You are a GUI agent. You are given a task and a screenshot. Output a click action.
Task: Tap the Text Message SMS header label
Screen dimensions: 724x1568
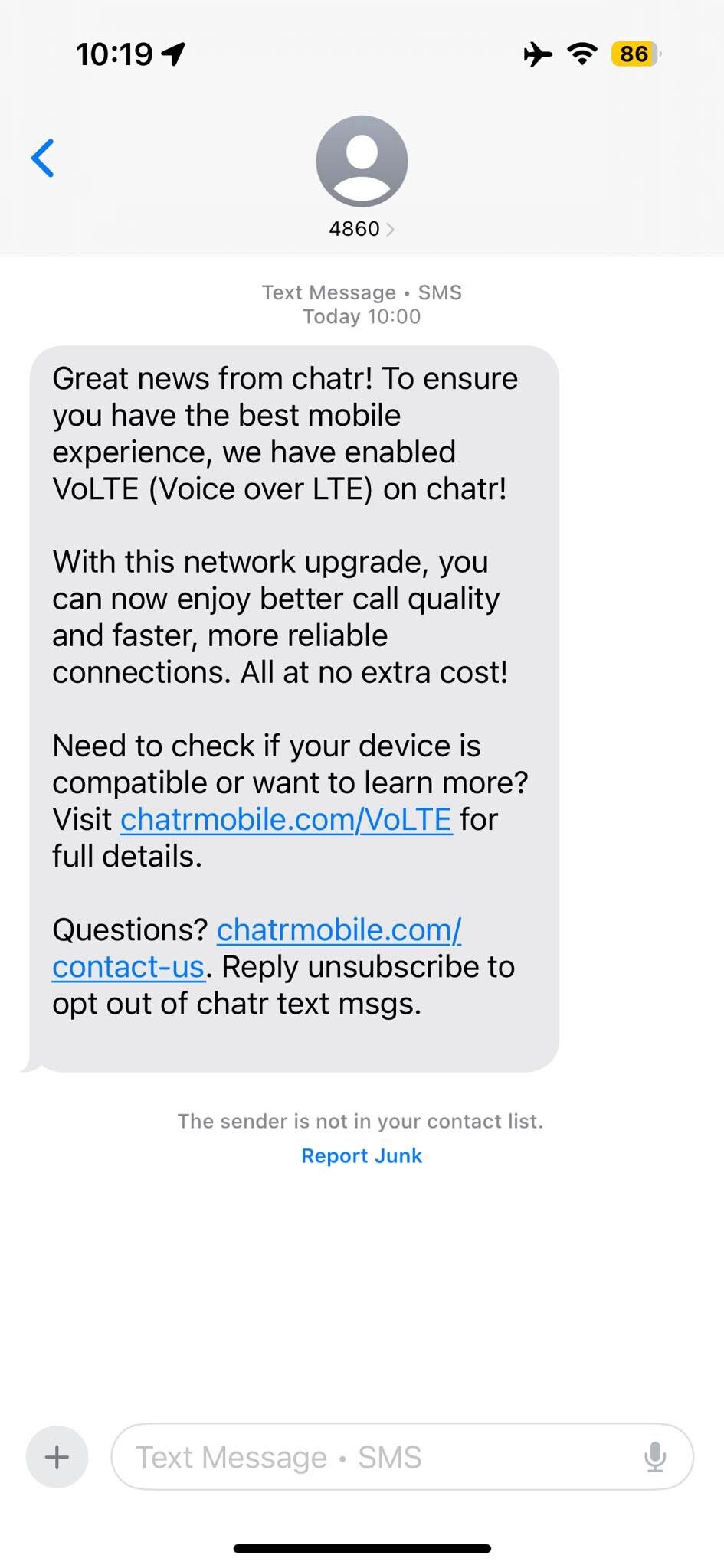coord(361,292)
